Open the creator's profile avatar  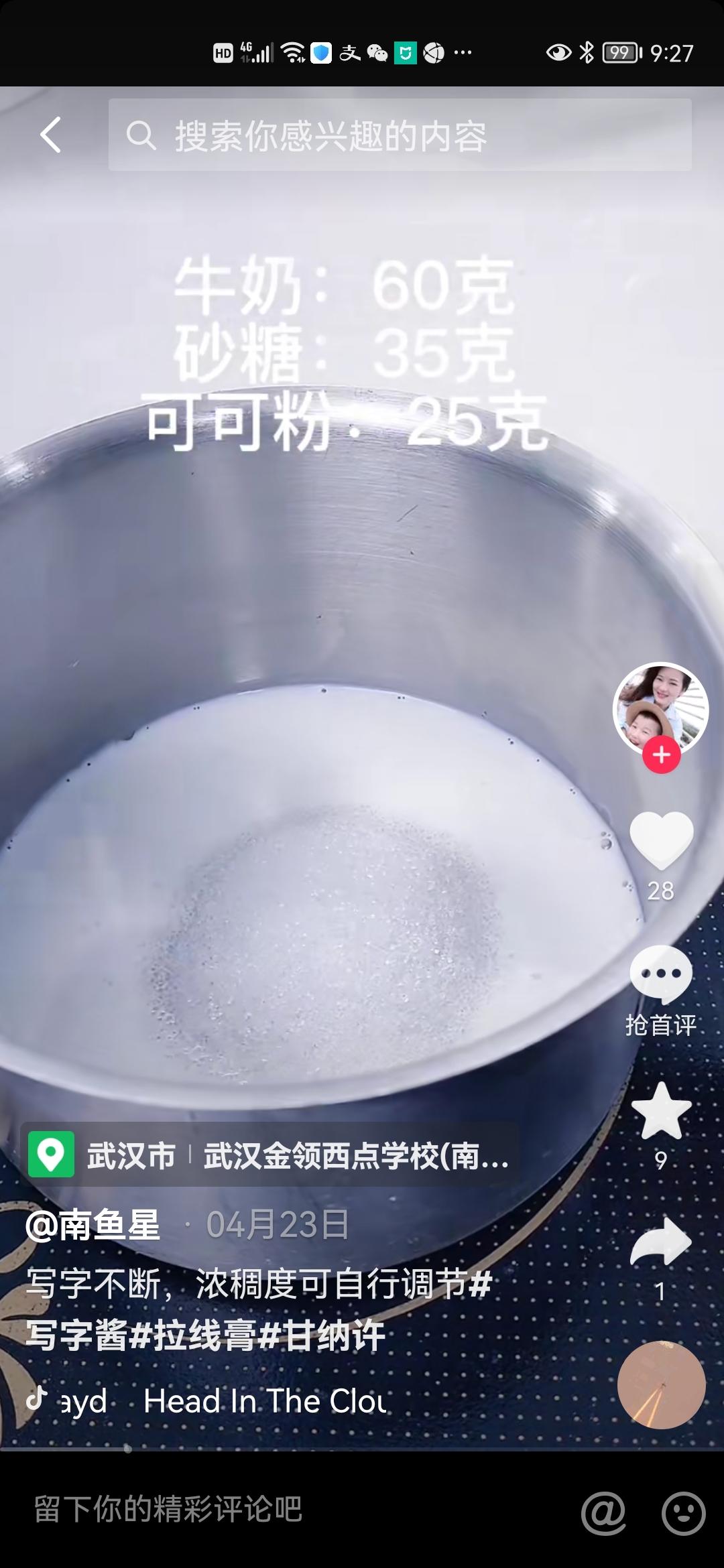[x=660, y=710]
